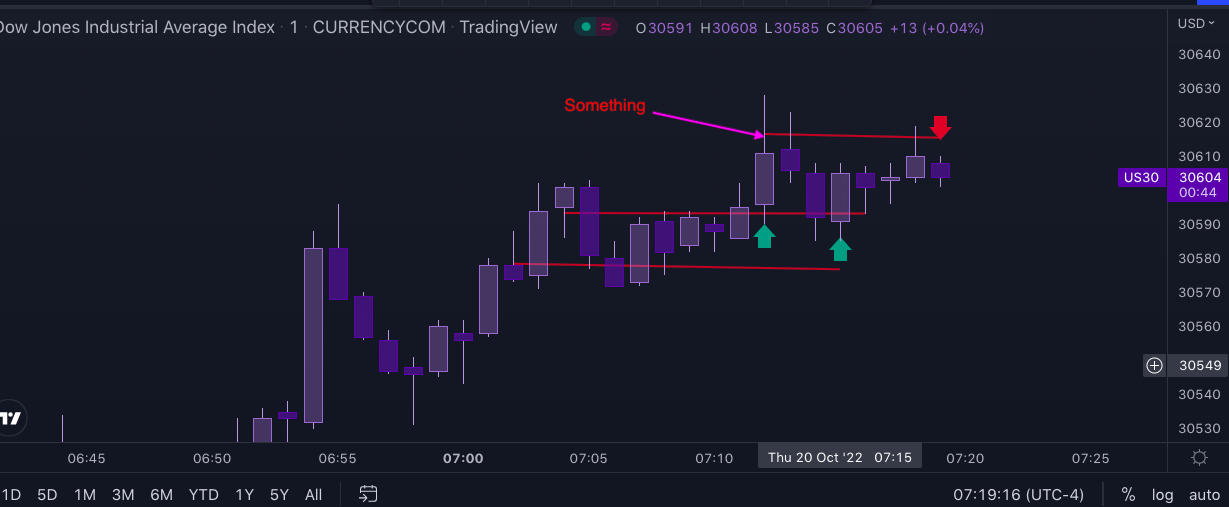This screenshot has height=507, width=1229.
Task: Select the 5D time range
Action: [x=47, y=494]
